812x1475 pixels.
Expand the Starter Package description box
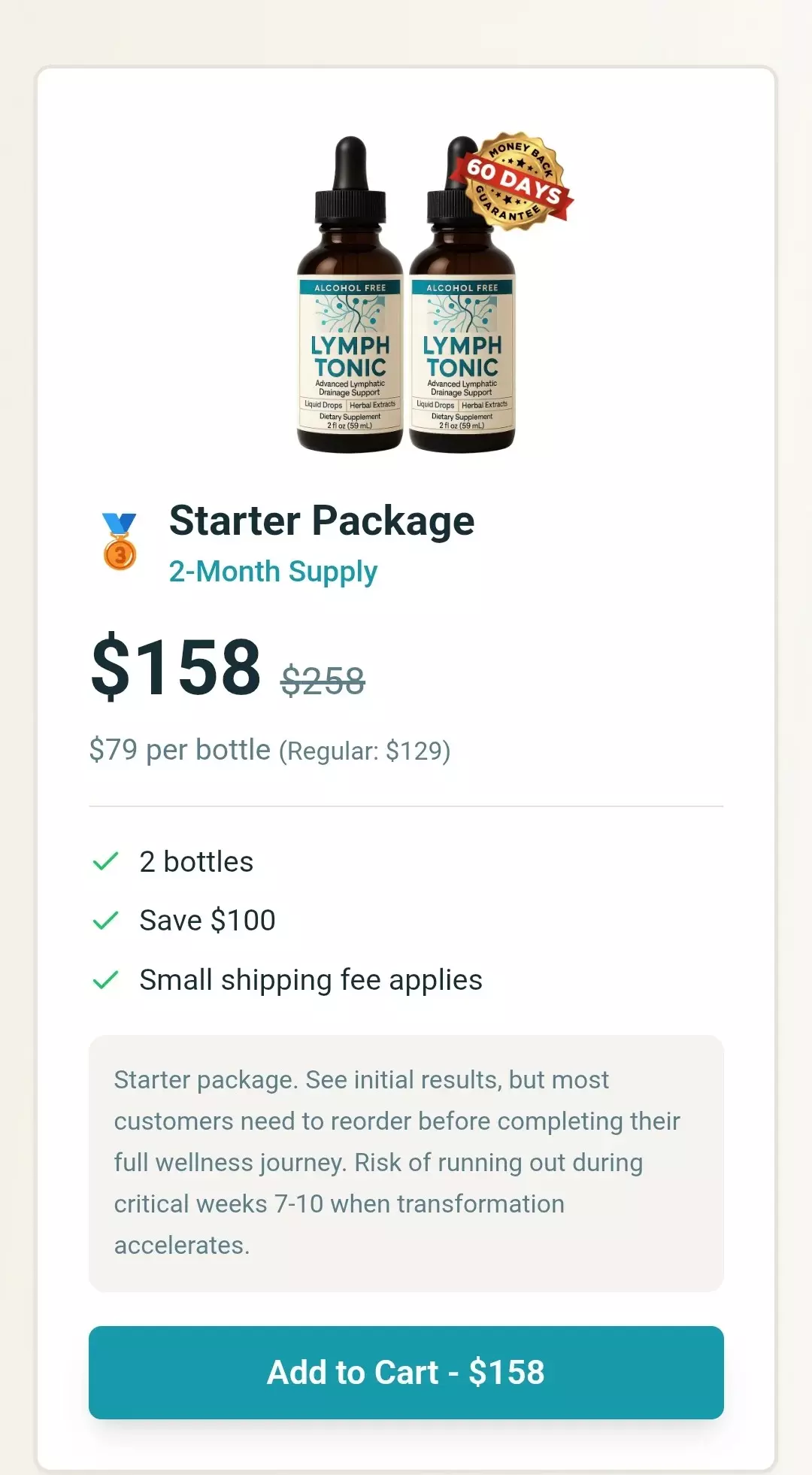pyautogui.click(x=405, y=1161)
